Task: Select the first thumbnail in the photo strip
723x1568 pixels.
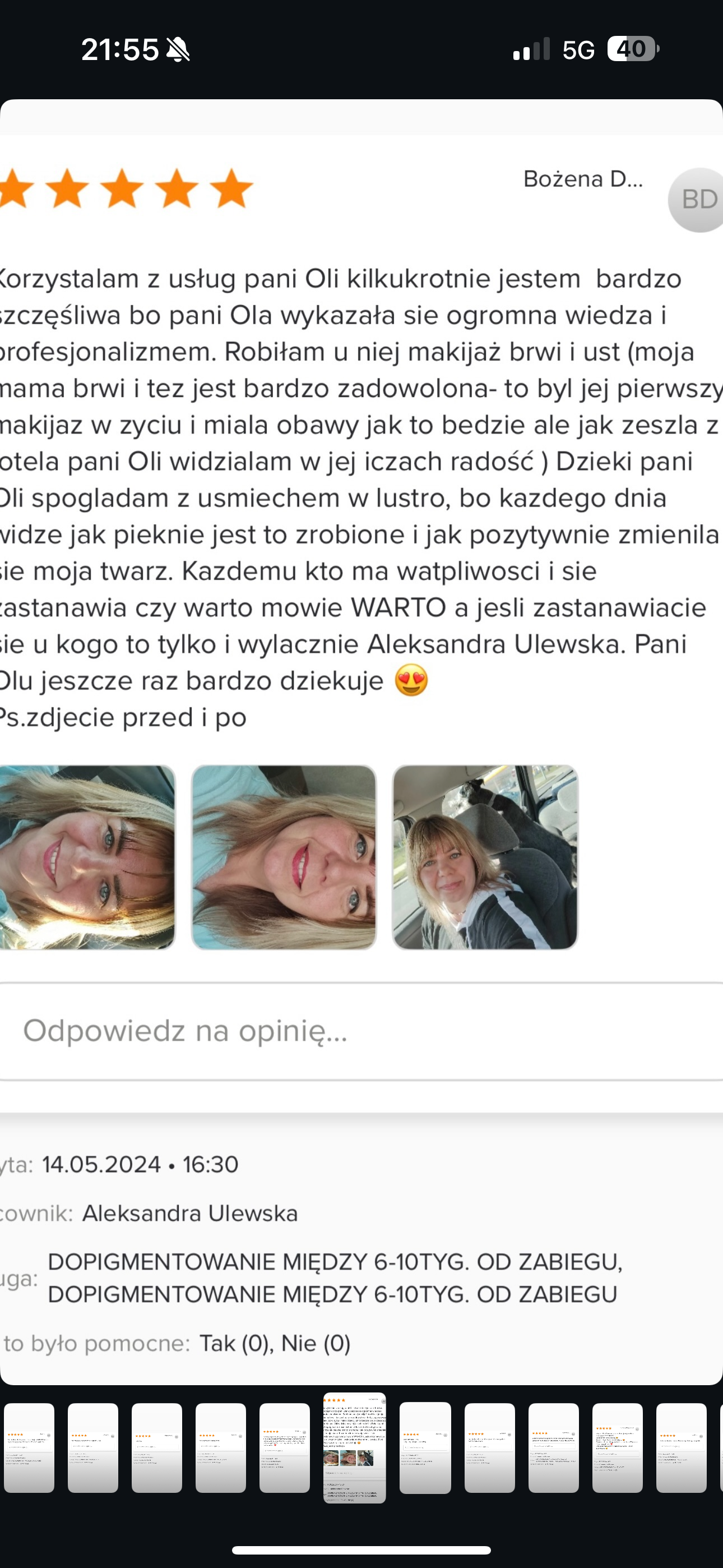Action: click(29, 1447)
